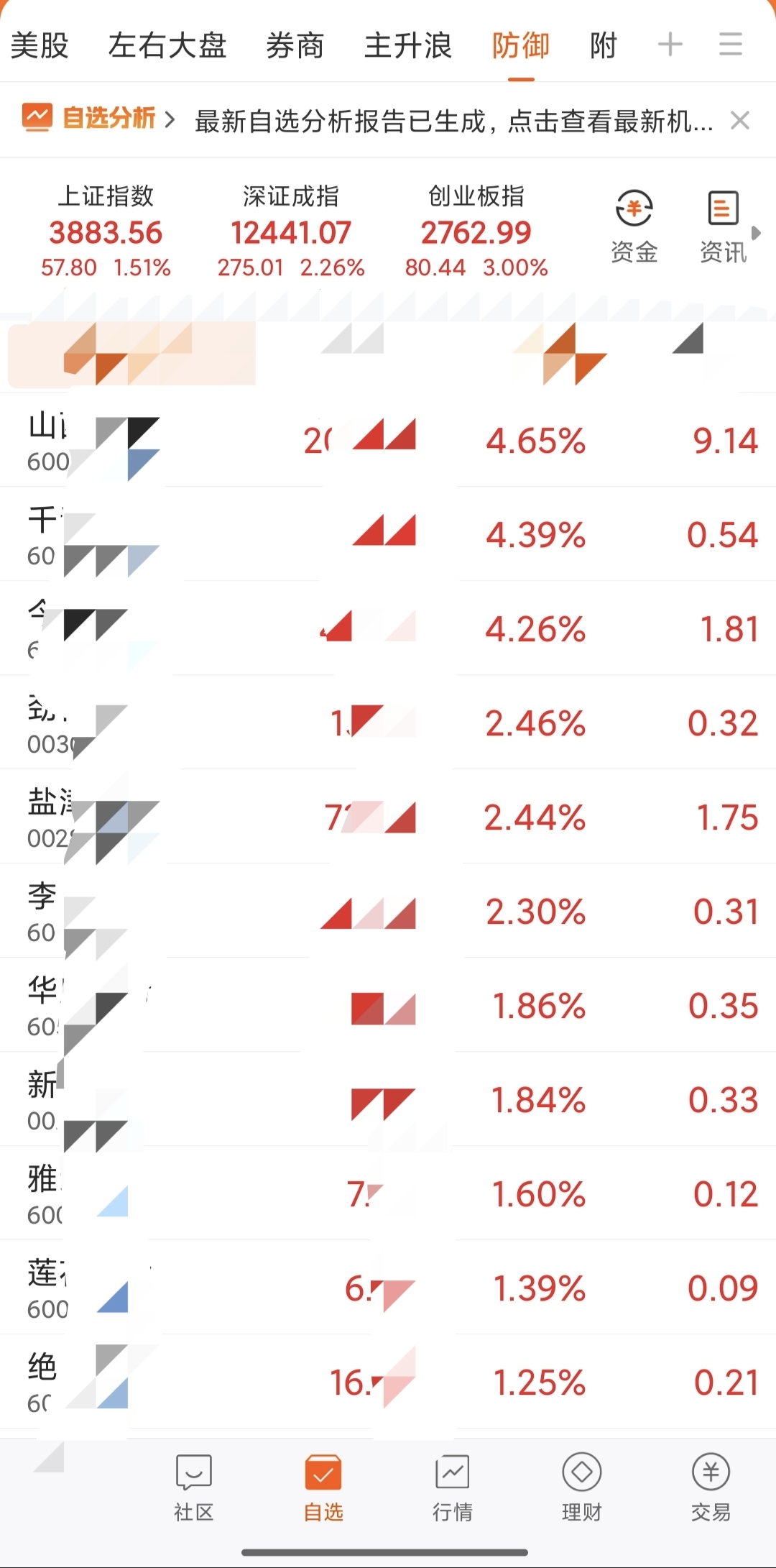
Task: Go to the 社区 tab
Action: pos(194,1487)
